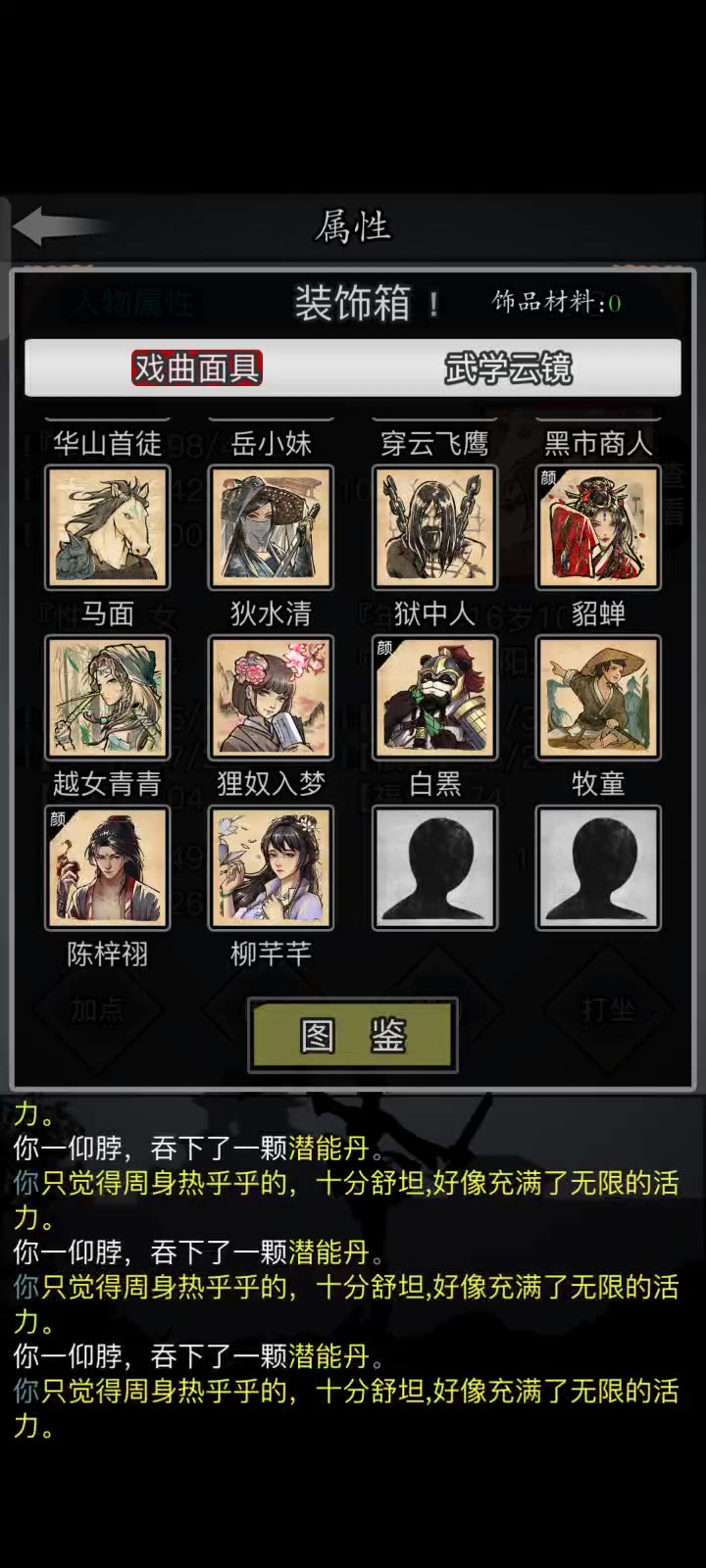Select the 白罴 panda mask
706x1568 pixels.
[x=434, y=698]
